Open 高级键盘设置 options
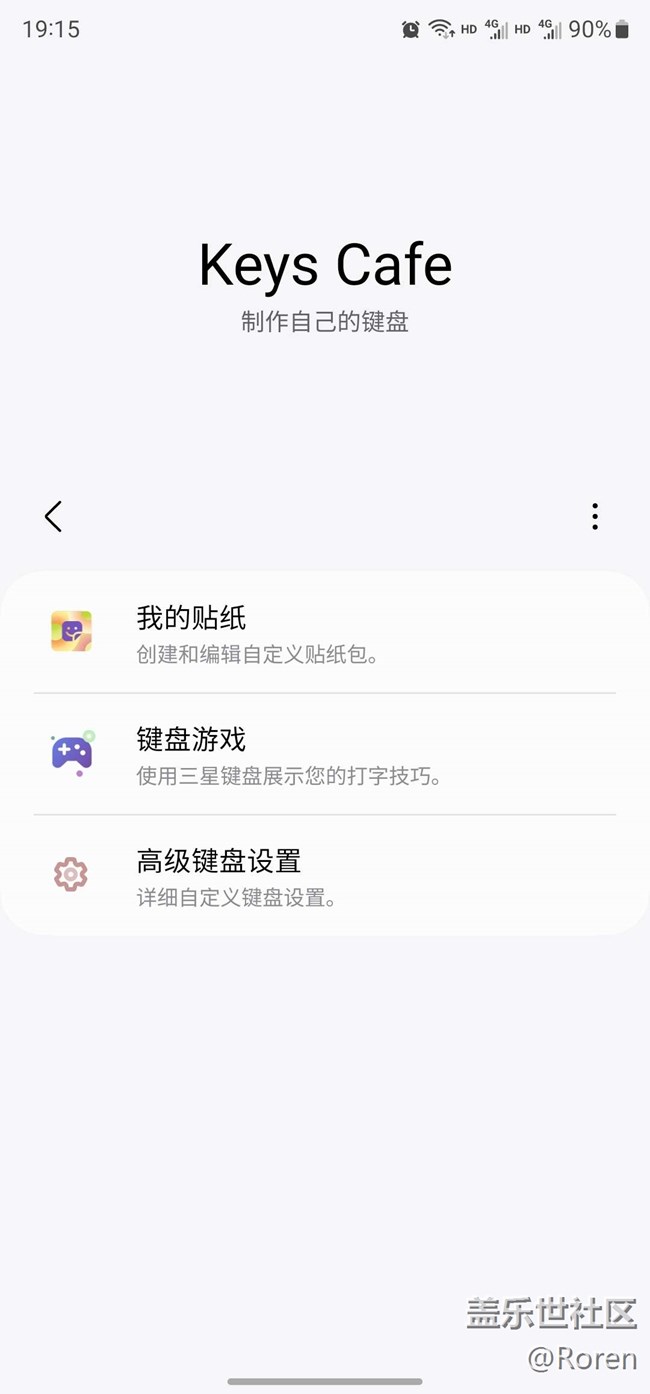Image resolution: width=650 pixels, height=1394 pixels. (x=324, y=876)
